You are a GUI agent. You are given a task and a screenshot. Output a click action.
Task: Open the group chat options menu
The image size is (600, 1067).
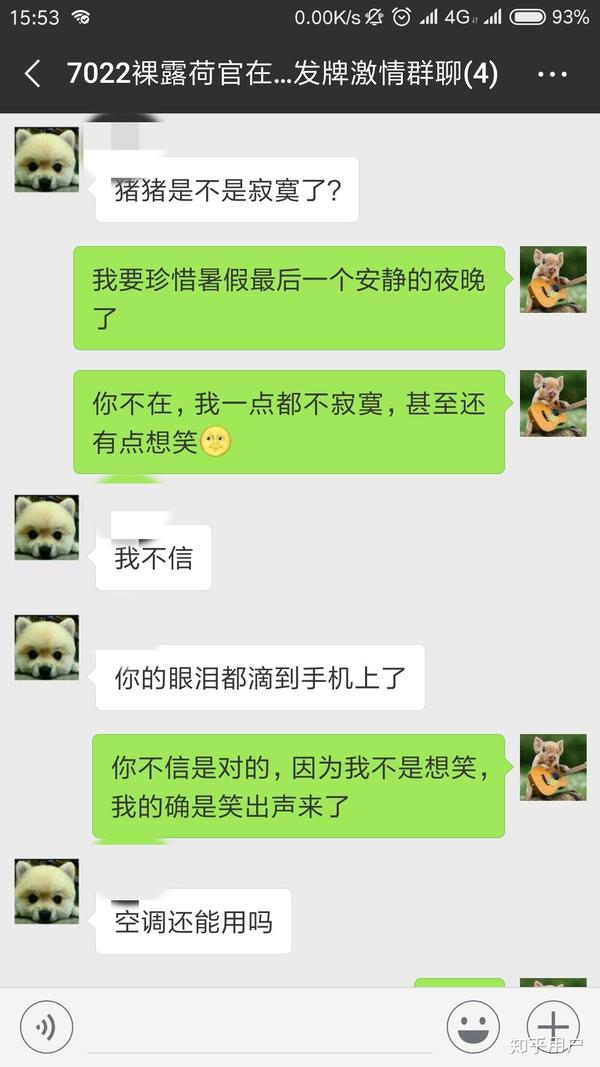(x=552, y=74)
